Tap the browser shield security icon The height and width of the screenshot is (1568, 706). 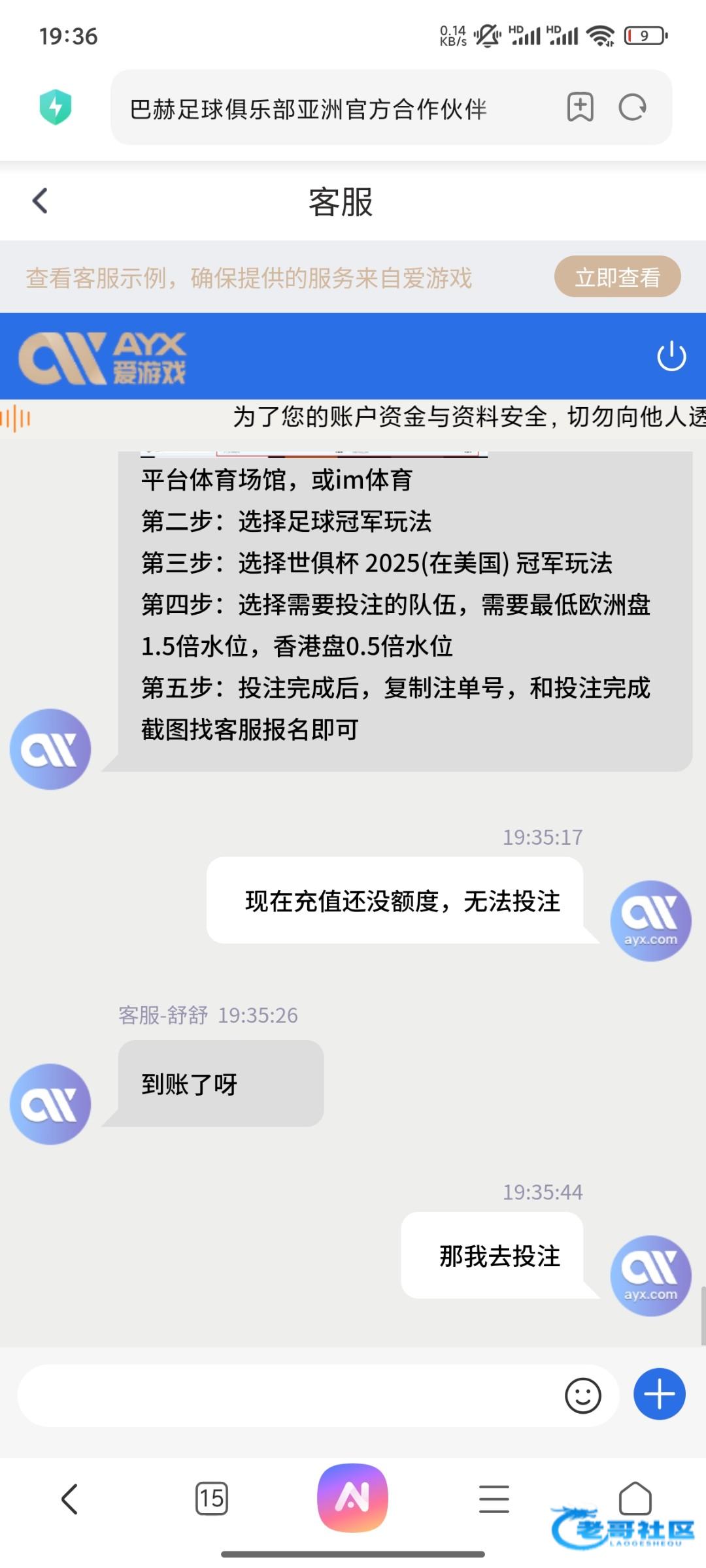56,107
